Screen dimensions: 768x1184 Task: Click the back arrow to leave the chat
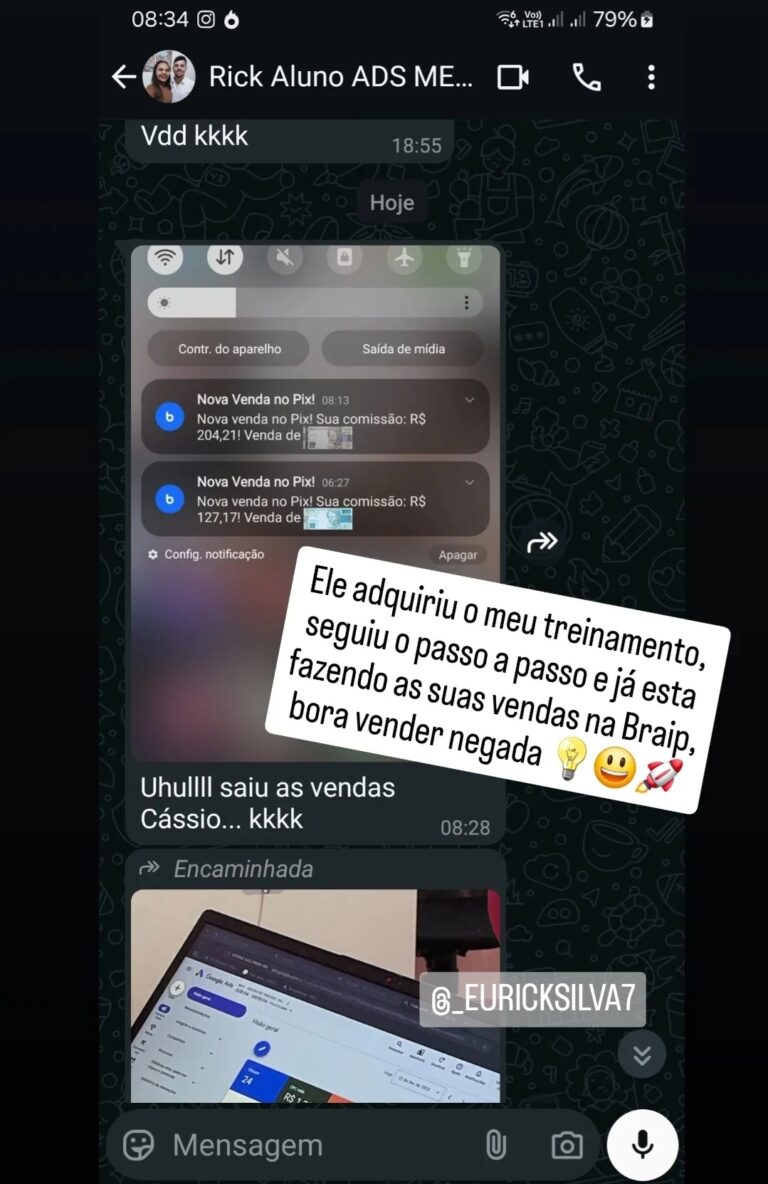[x=124, y=76]
